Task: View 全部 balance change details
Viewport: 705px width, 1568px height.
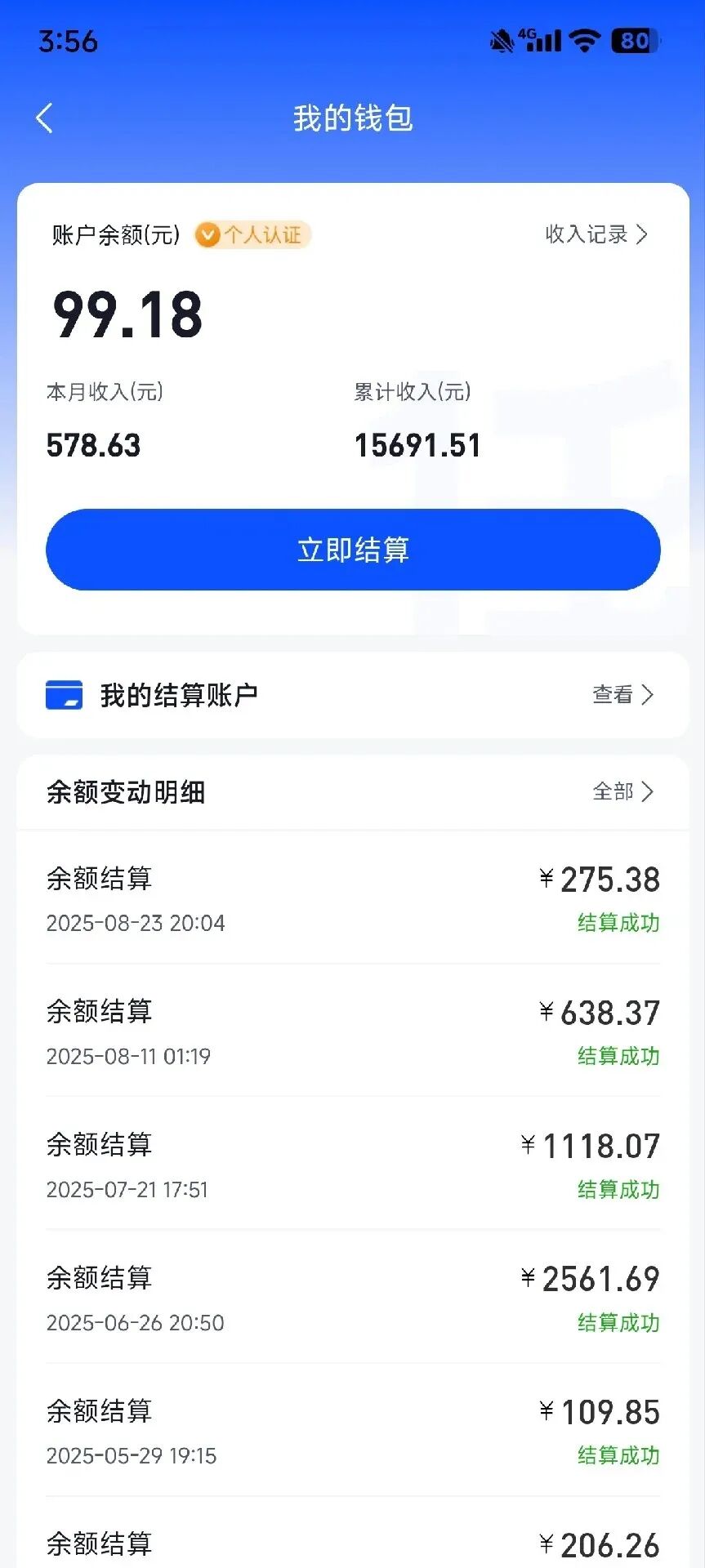Action: pos(622,791)
